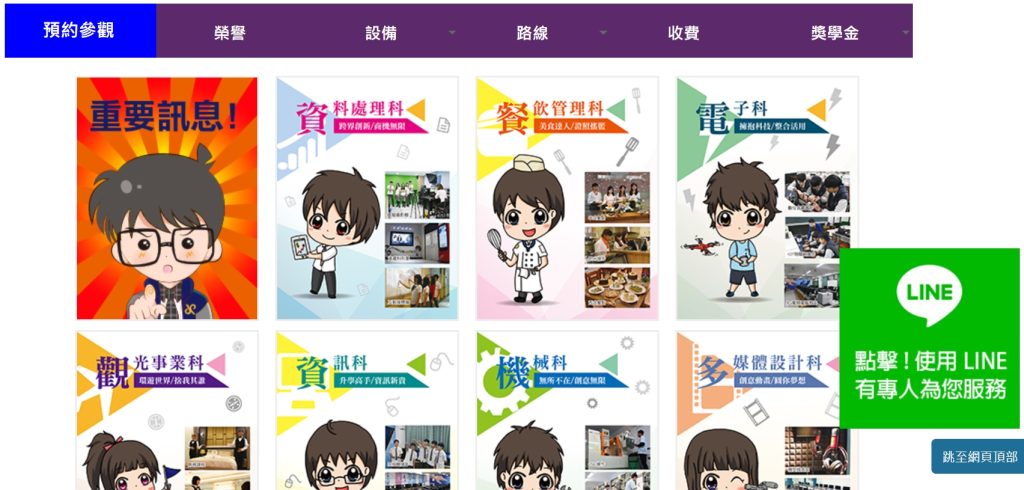Open the 預約參觀 nav item
This screenshot has width=1024, height=490.
[x=80, y=30]
